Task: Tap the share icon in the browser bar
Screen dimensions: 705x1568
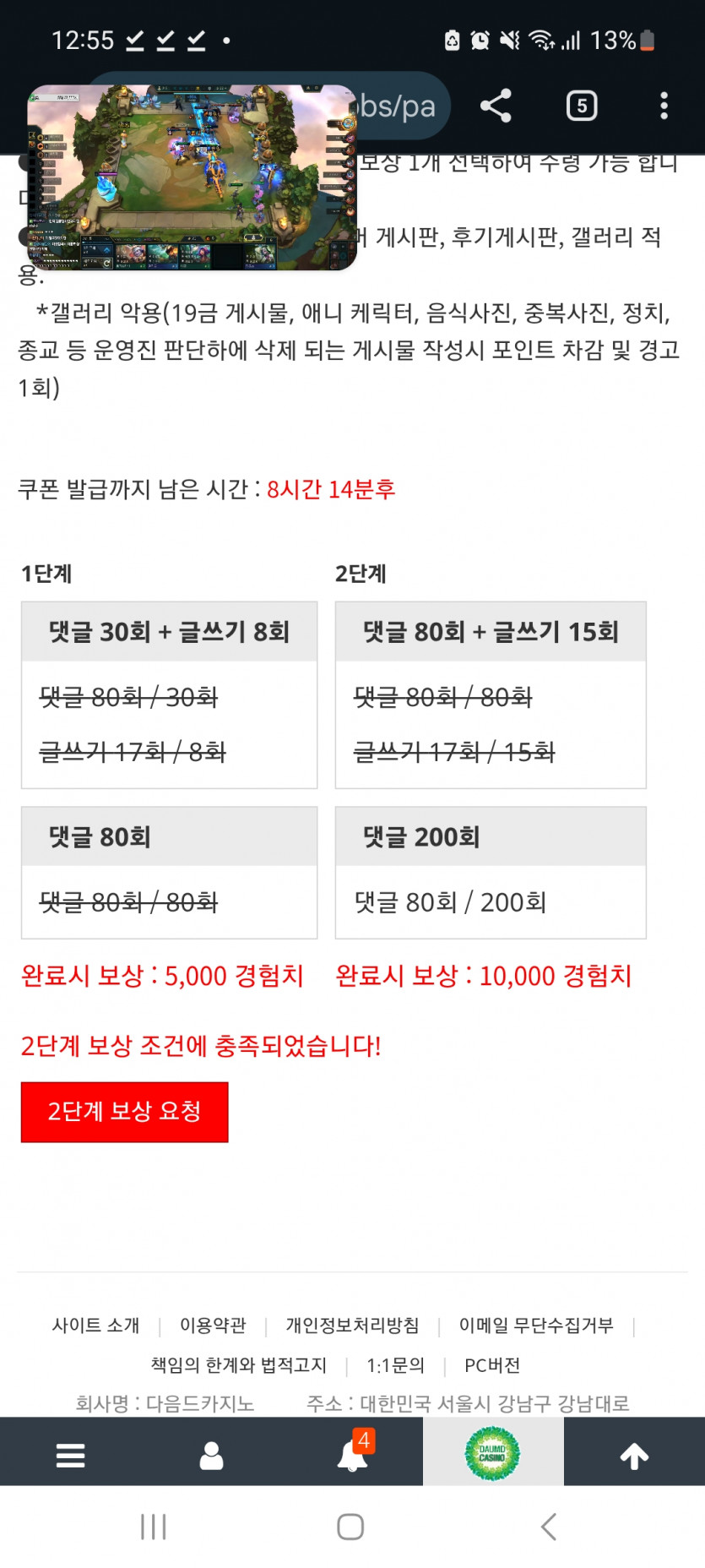Action: 496,105
